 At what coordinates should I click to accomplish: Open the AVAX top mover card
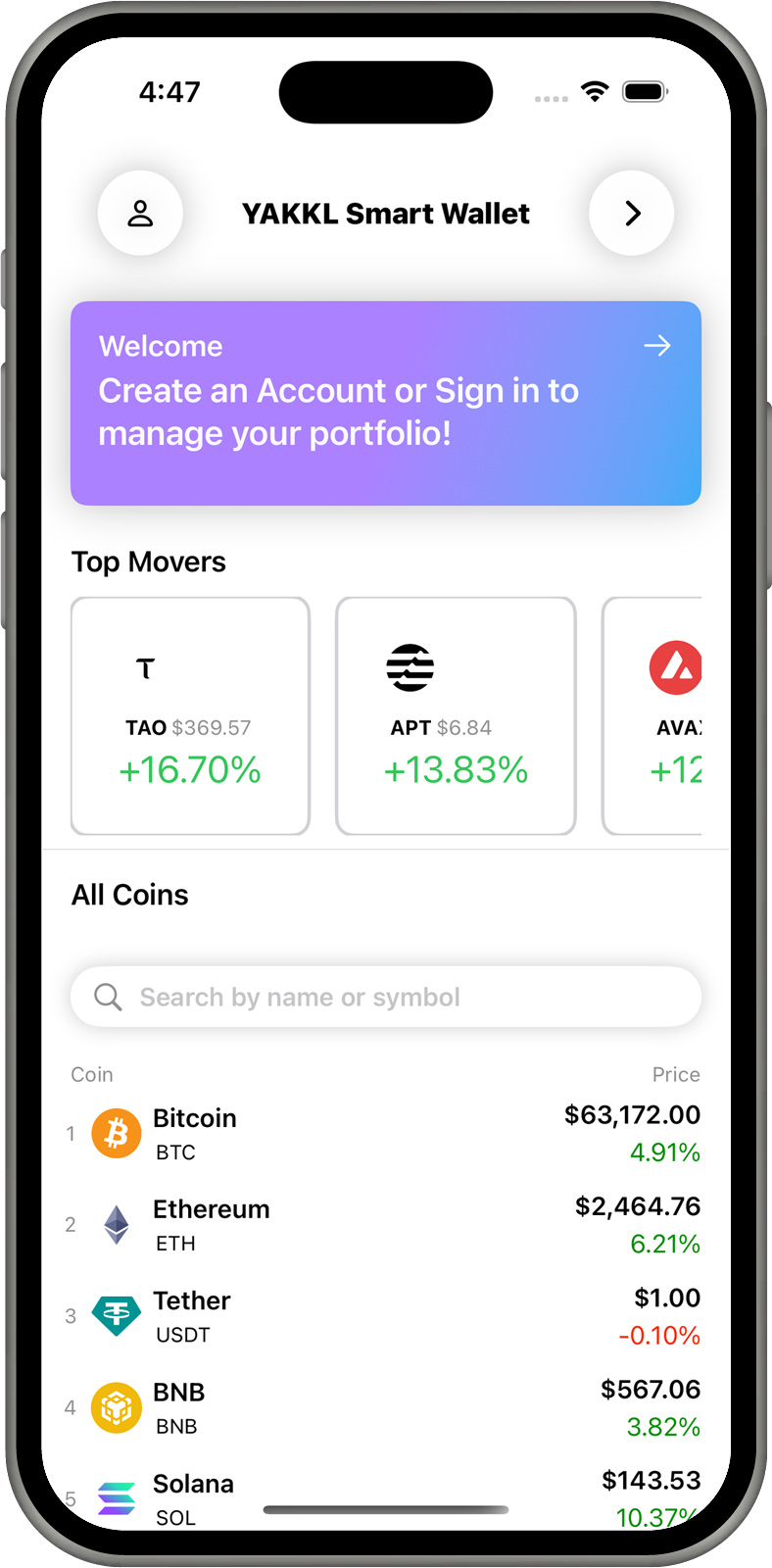coord(654,715)
